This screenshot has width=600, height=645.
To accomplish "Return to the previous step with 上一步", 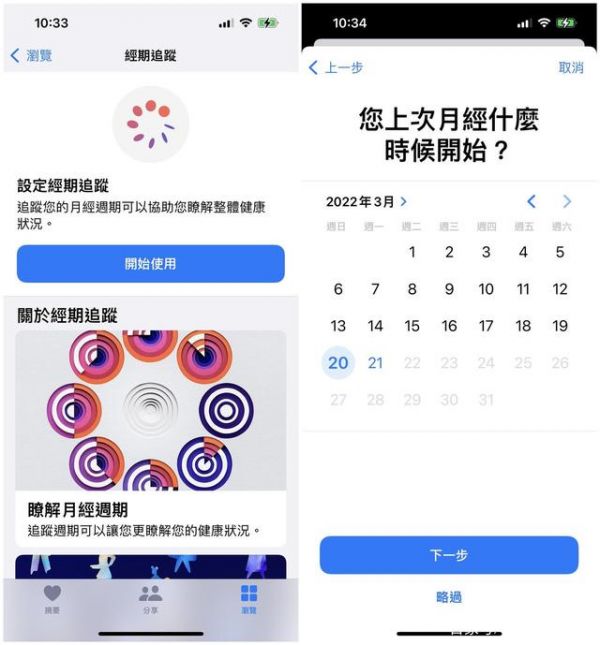I will click(336, 67).
